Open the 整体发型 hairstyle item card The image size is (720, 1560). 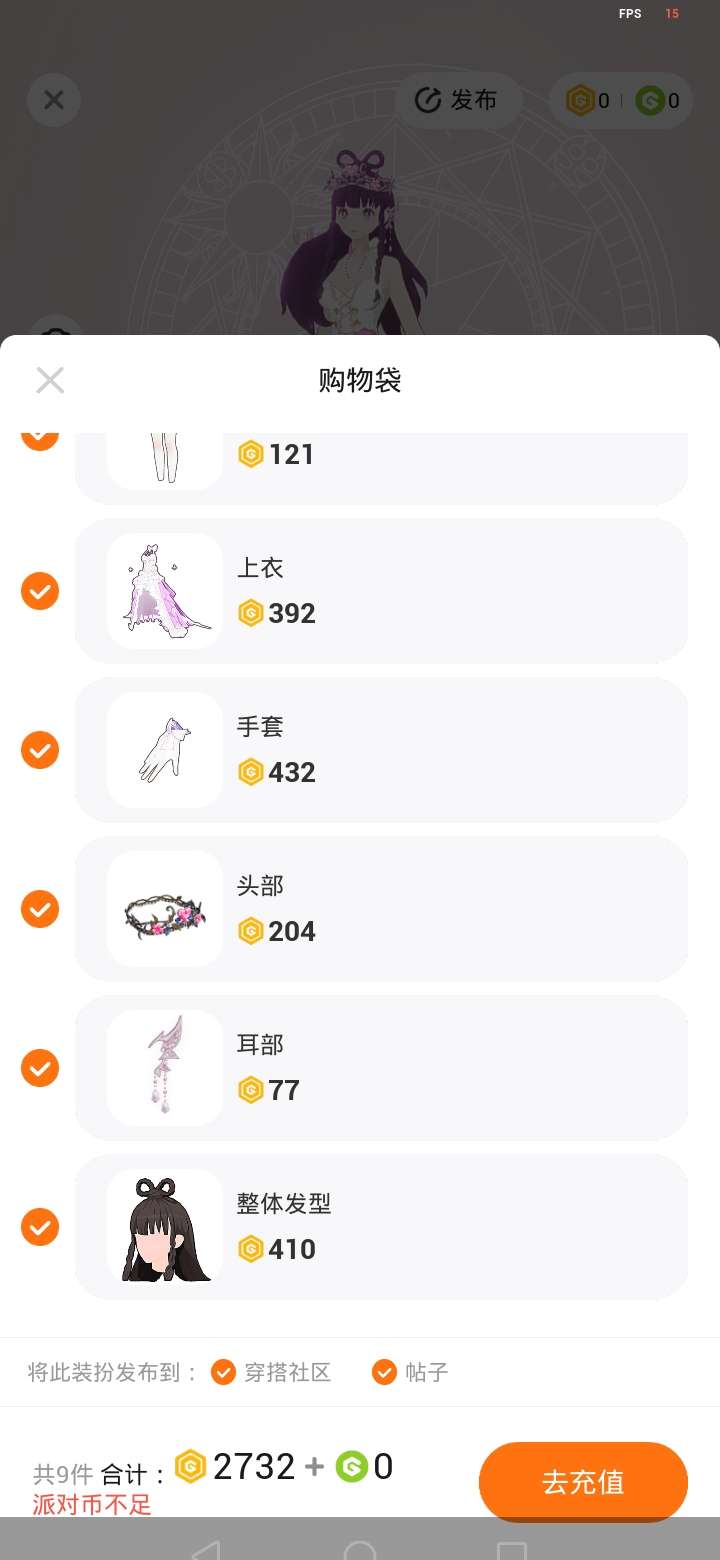pos(380,1227)
